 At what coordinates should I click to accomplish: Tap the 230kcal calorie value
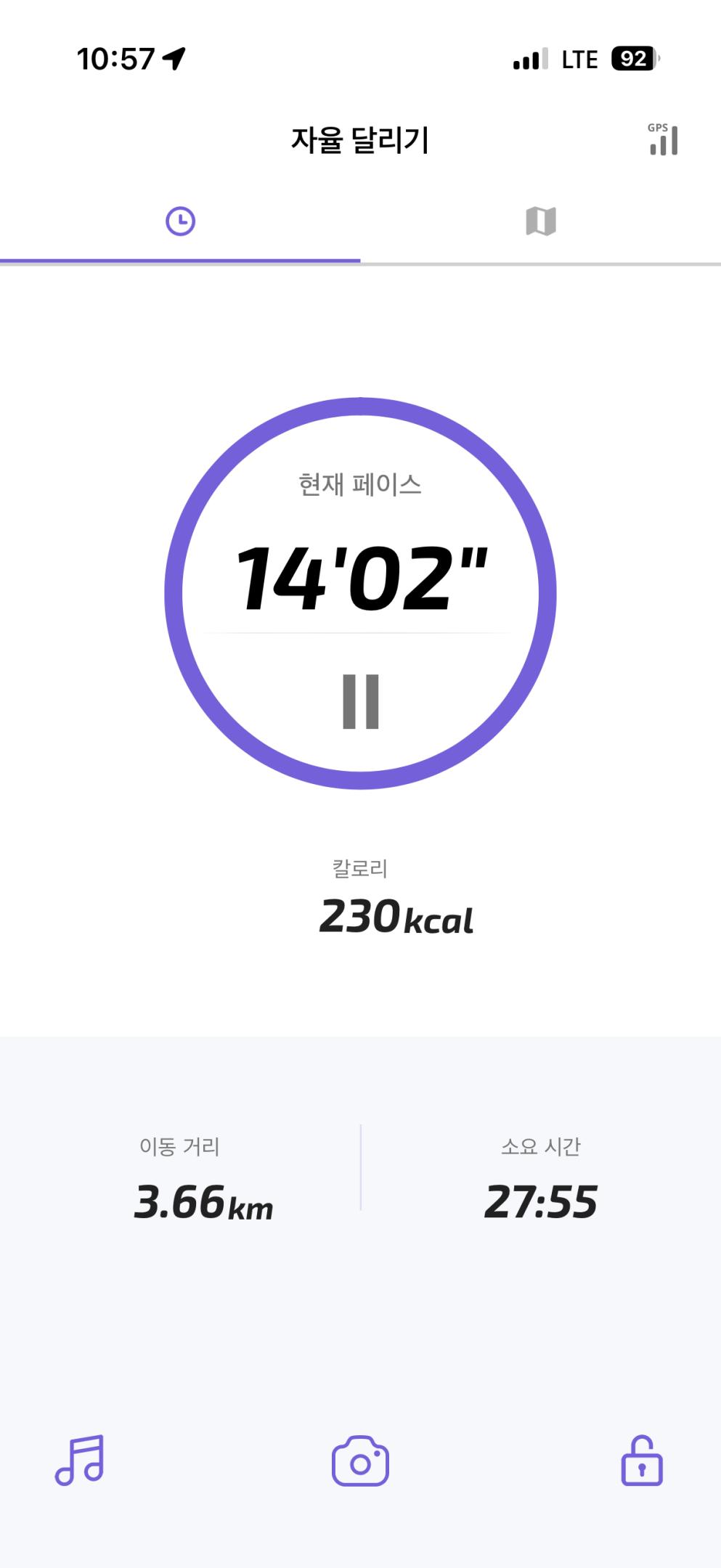coord(396,920)
